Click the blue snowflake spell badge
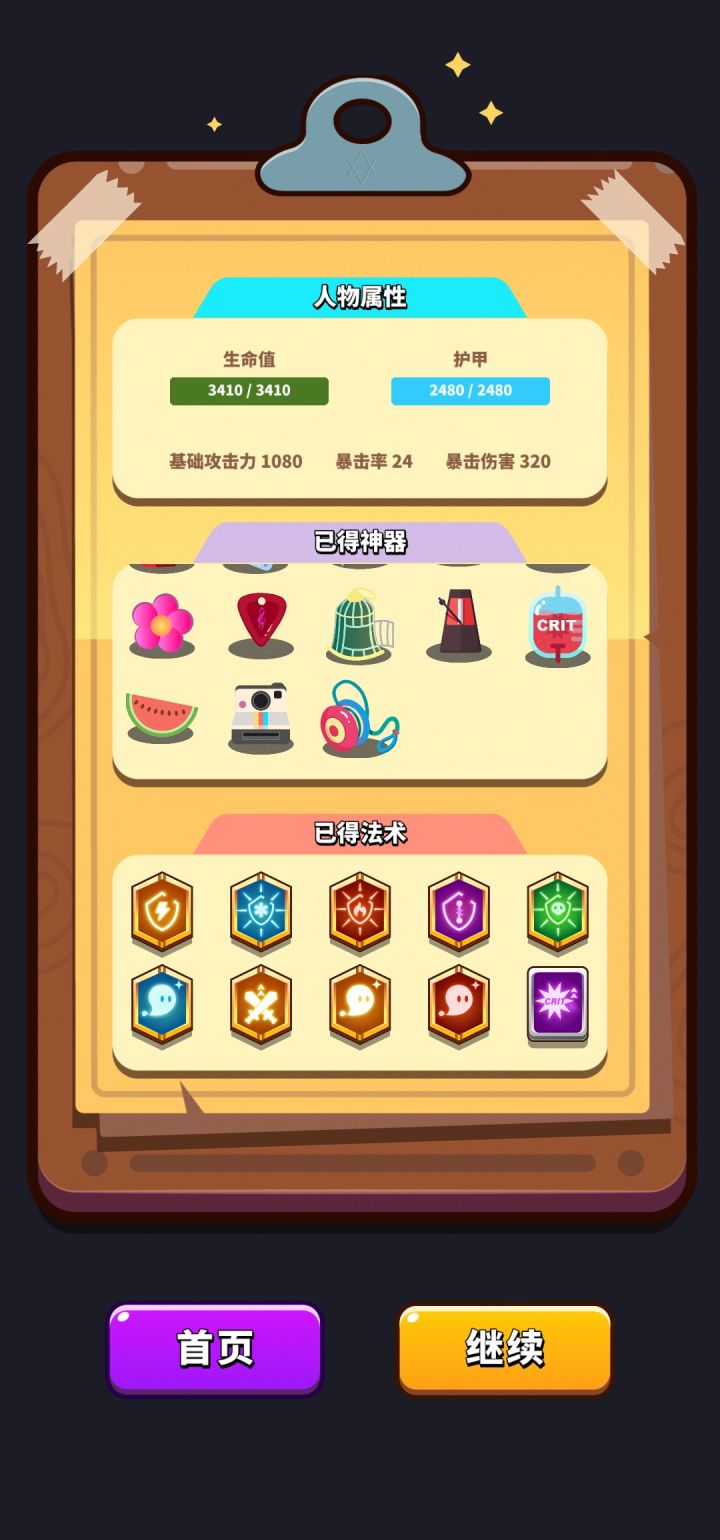 [x=261, y=913]
